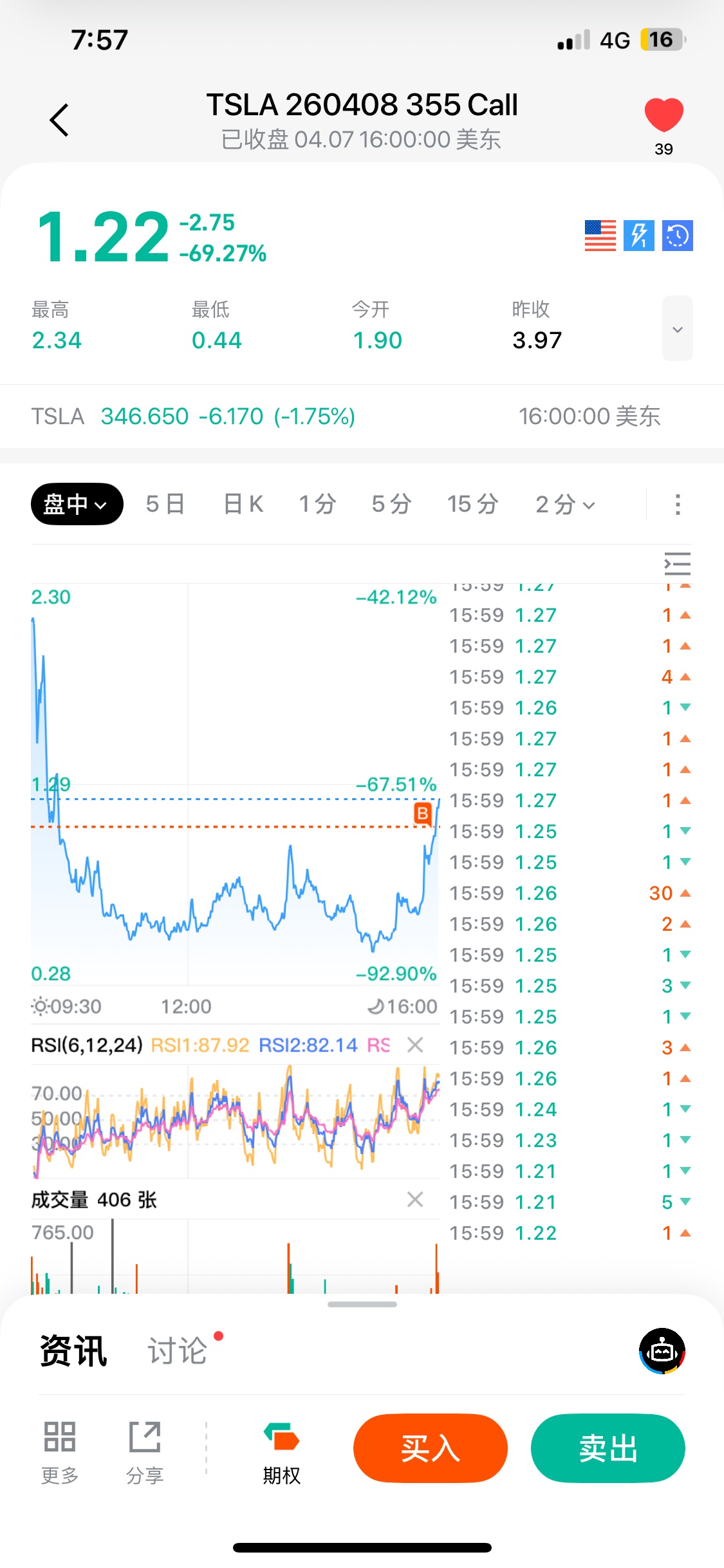
Task: Open the AI assistant robot icon
Action: point(662,1350)
